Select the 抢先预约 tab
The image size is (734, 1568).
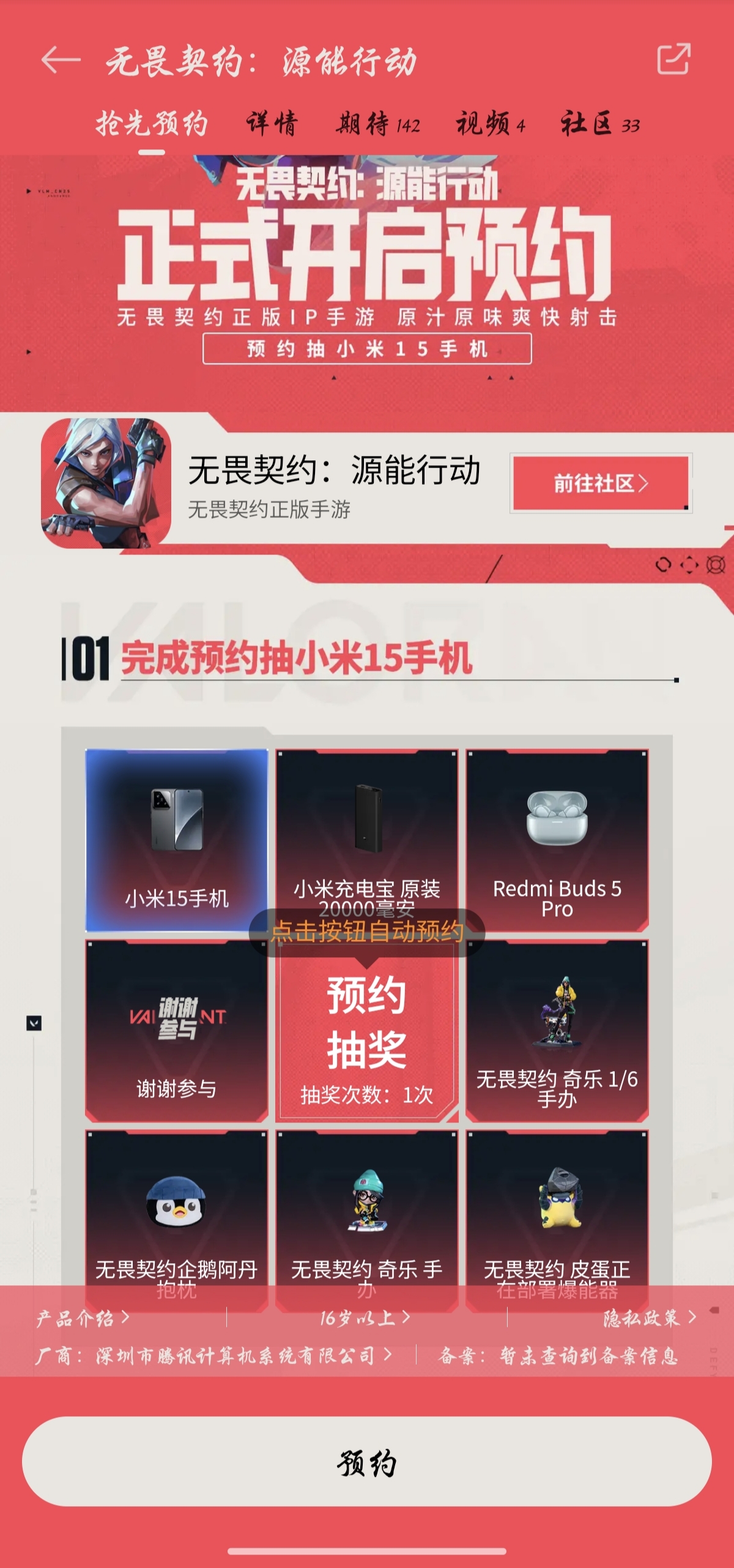pos(151,124)
